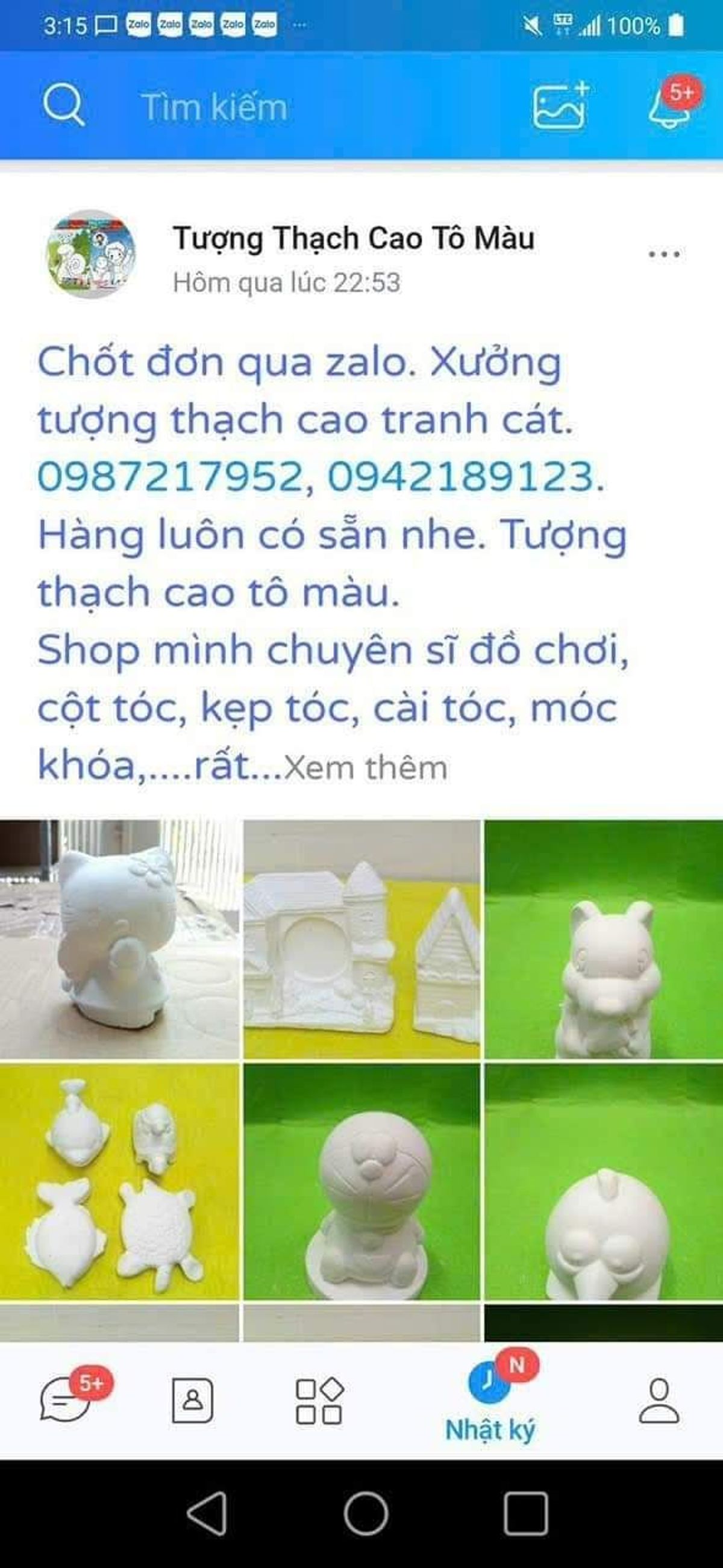Expand post text with Xem thêm
This screenshot has width=723, height=1568.
(365, 767)
